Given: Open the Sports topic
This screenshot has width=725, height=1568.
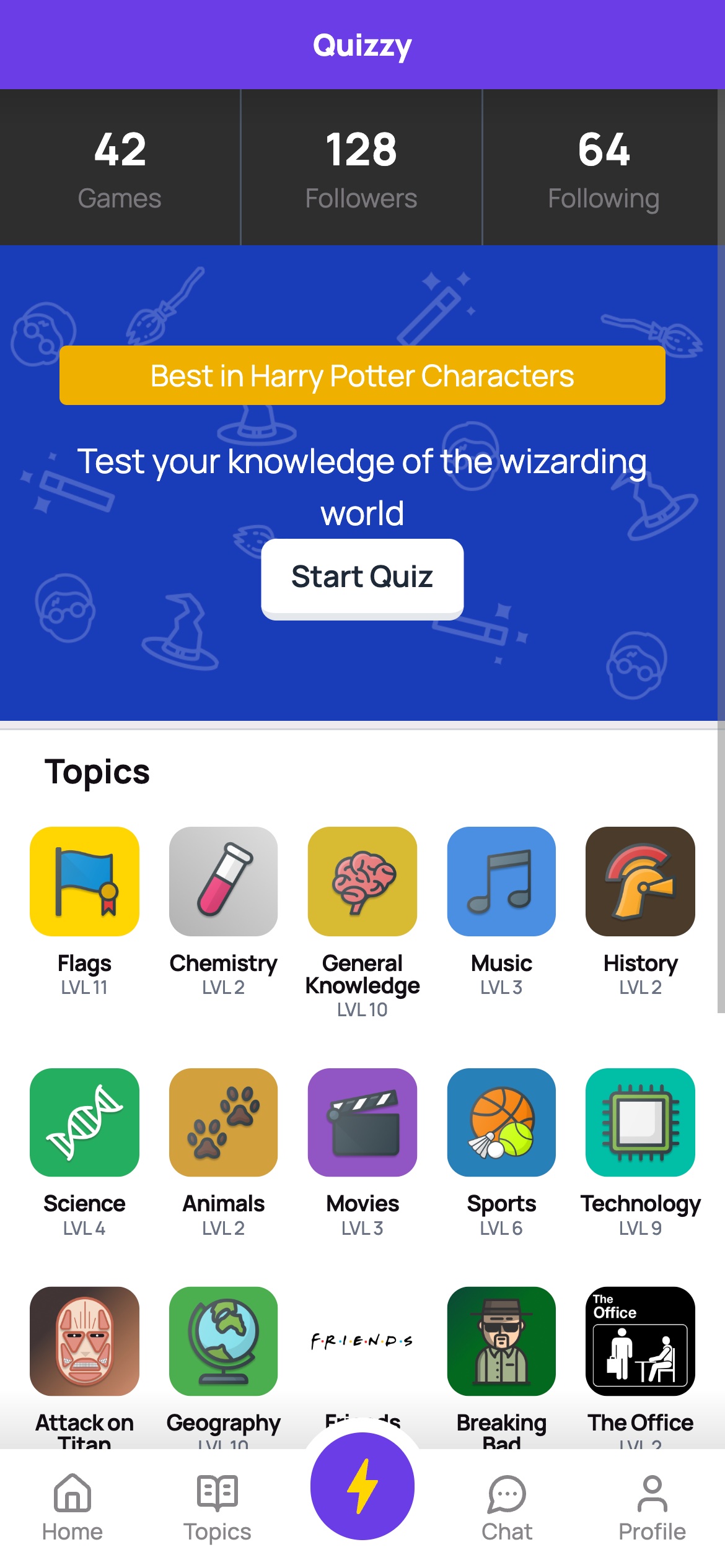Looking at the screenshot, I should [x=501, y=1122].
